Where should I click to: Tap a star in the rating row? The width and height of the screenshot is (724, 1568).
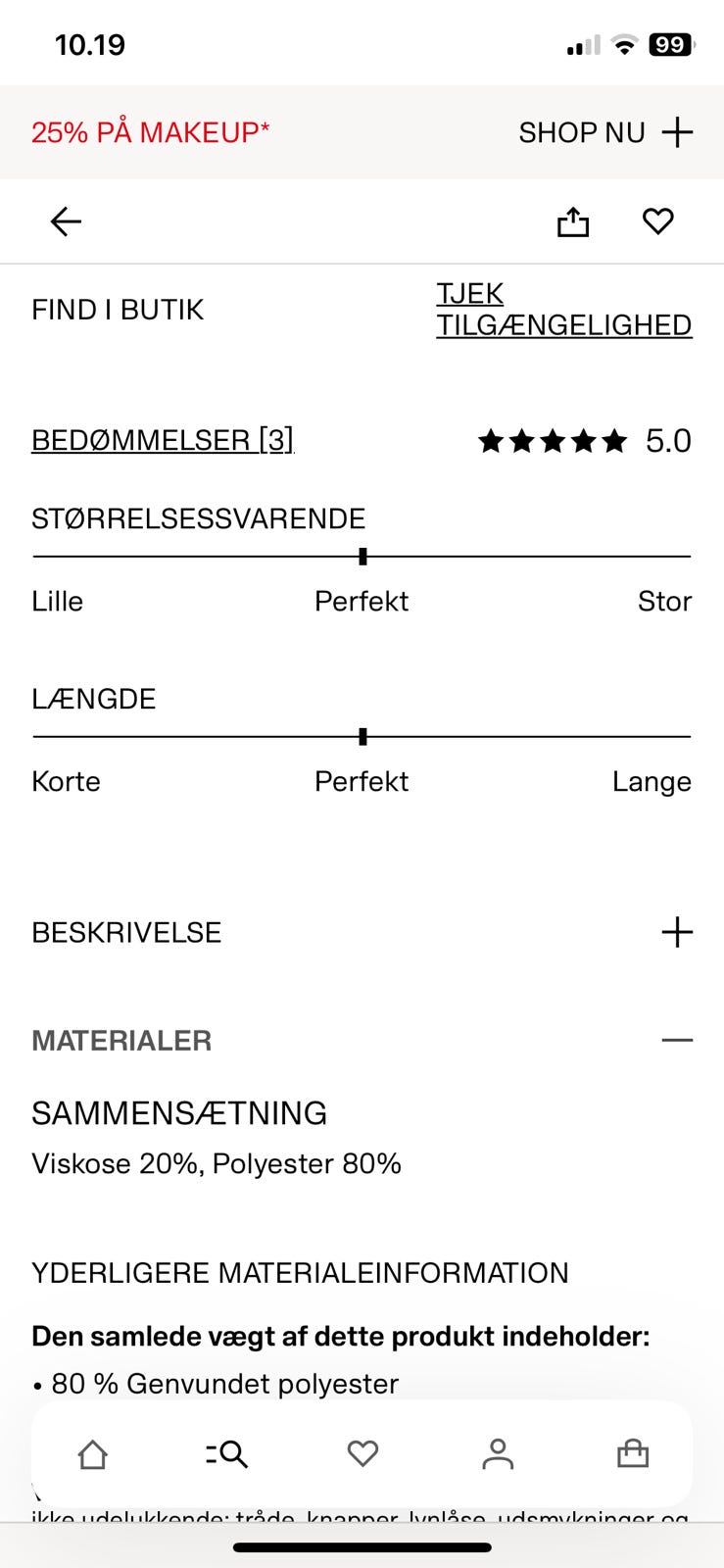tap(553, 441)
